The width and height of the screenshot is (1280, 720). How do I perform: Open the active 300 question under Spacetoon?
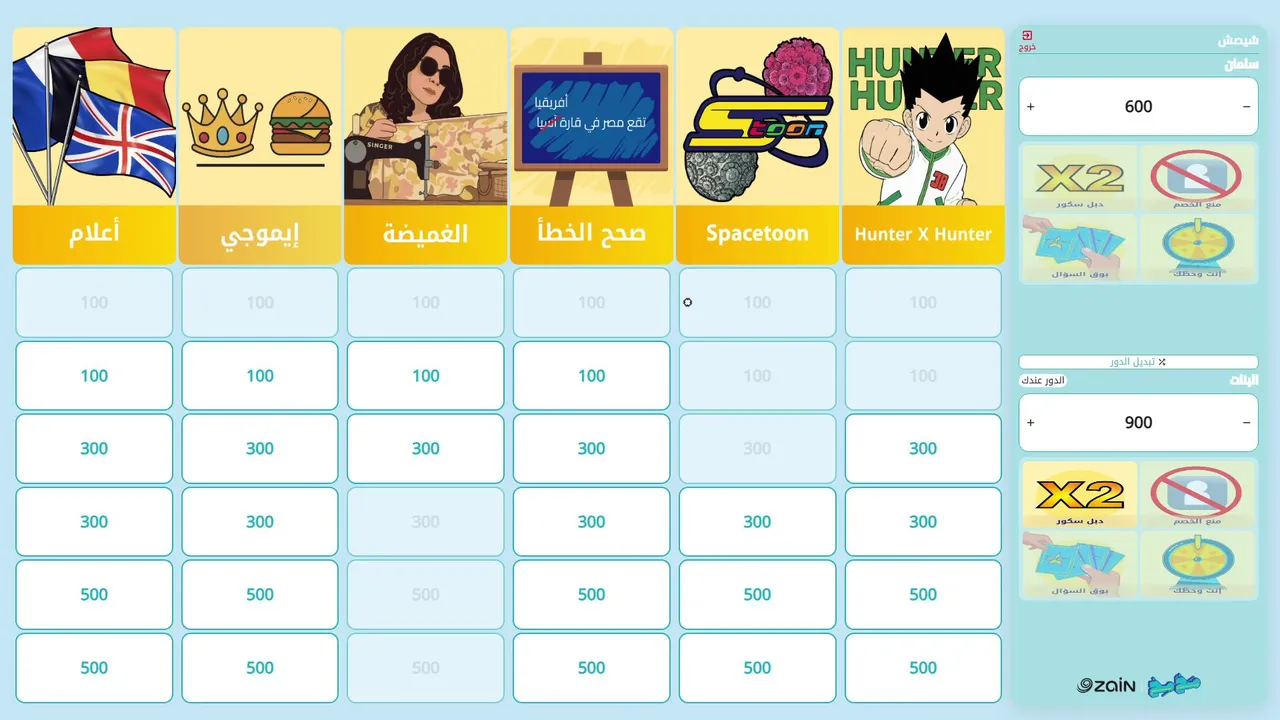click(757, 522)
